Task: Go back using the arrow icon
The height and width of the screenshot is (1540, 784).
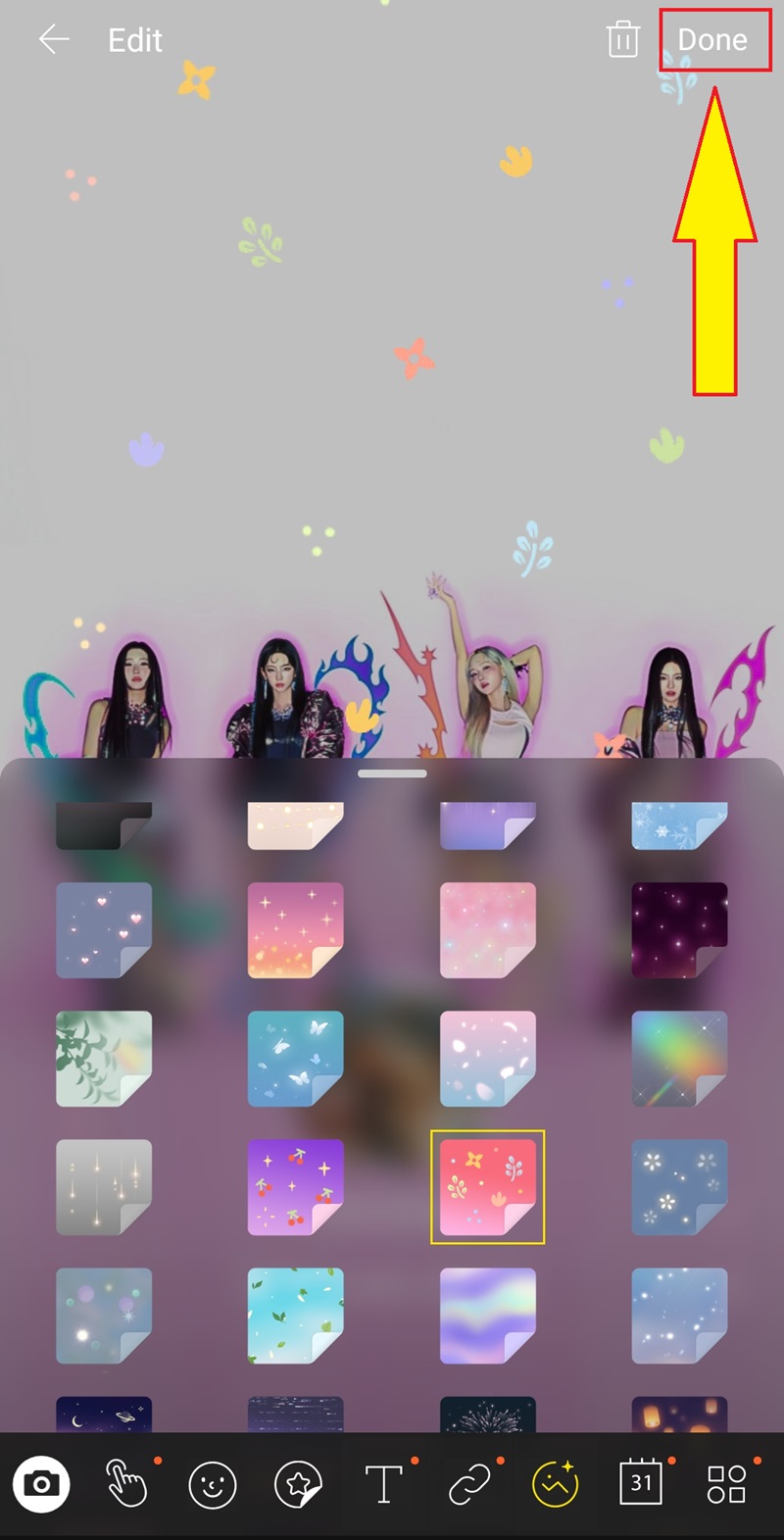Action: [54, 39]
